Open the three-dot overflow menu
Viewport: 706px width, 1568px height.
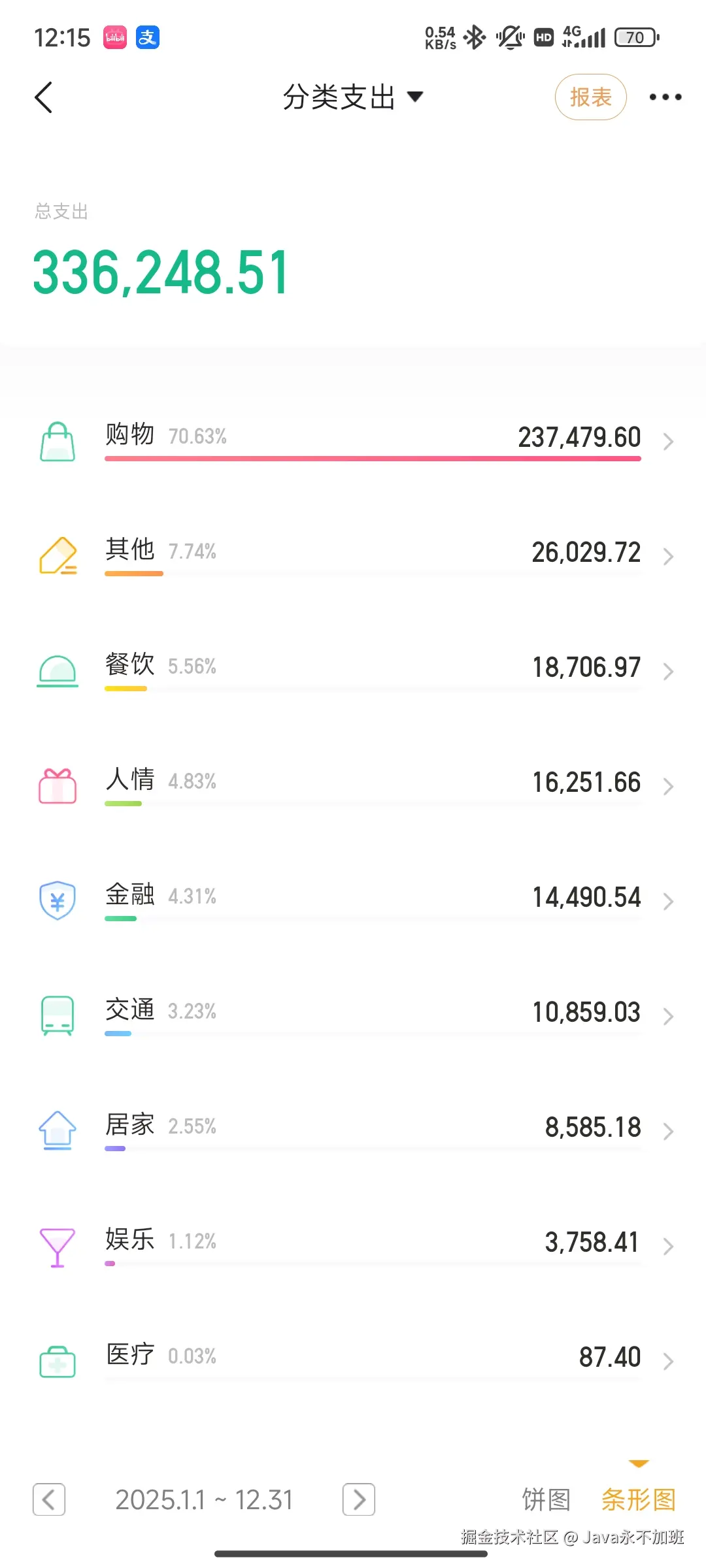click(x=665, y=97)
